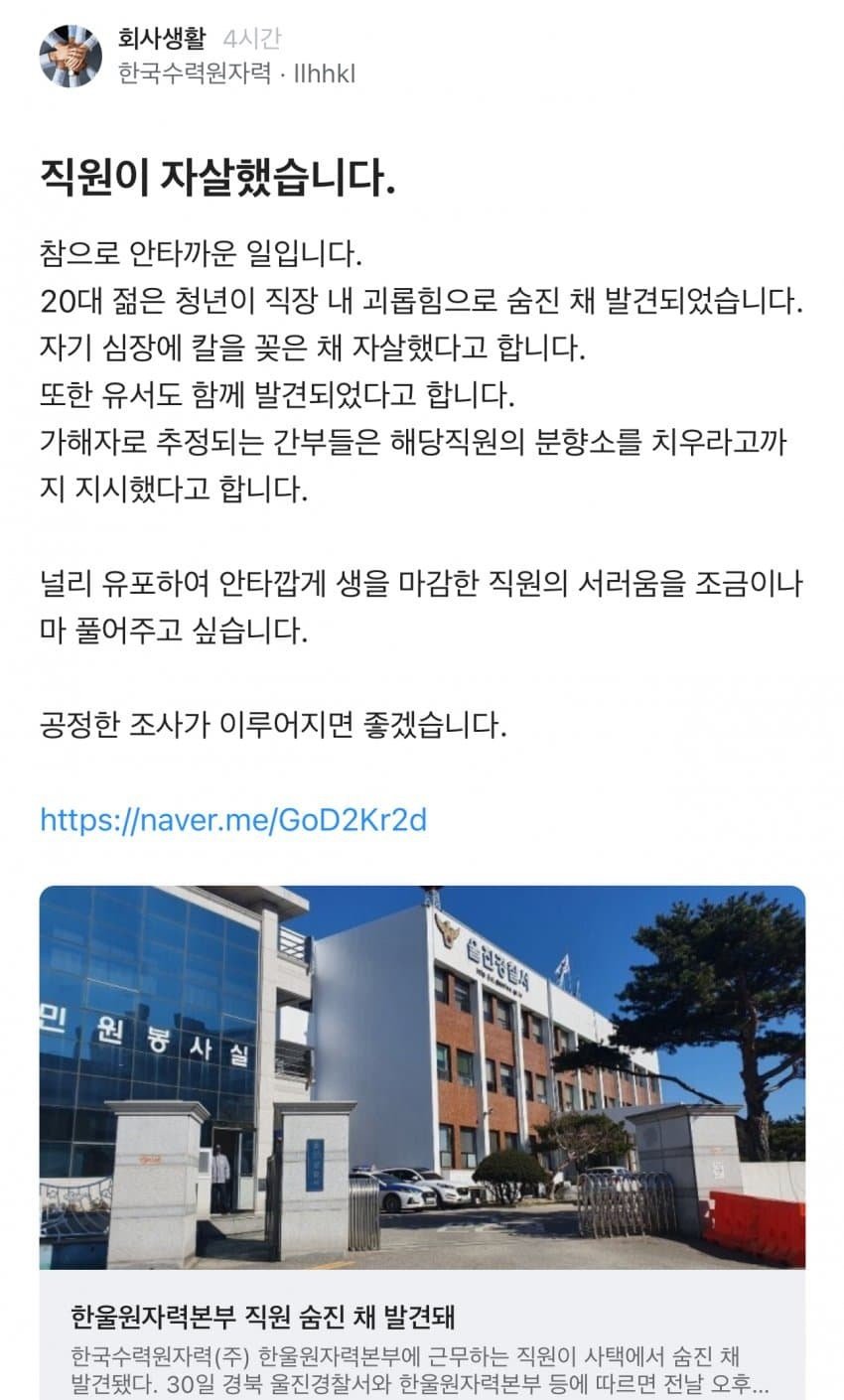Open the naver.me/GoD2Kr2d link
844x1400 pixels.
pos(233,820)
